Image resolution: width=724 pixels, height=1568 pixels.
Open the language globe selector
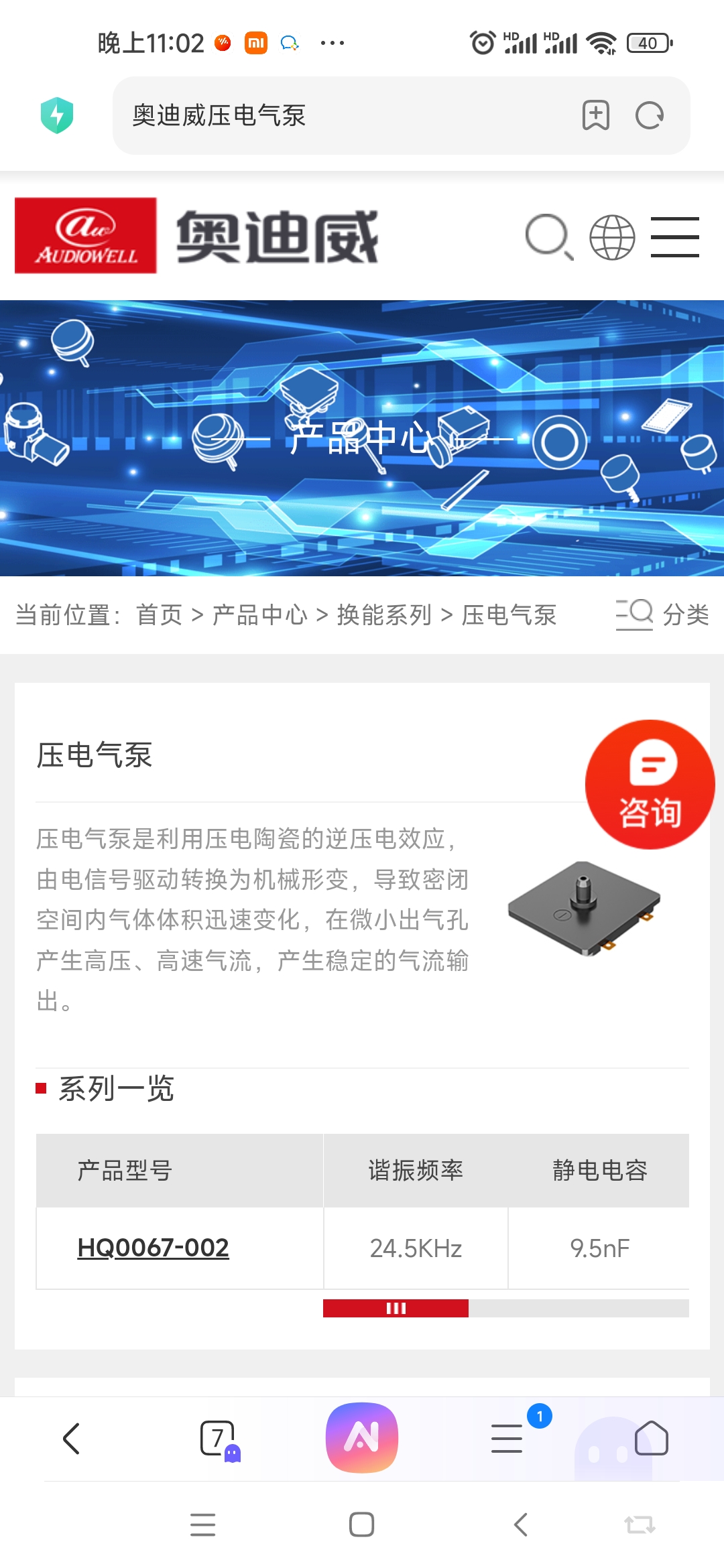(612, 237)
